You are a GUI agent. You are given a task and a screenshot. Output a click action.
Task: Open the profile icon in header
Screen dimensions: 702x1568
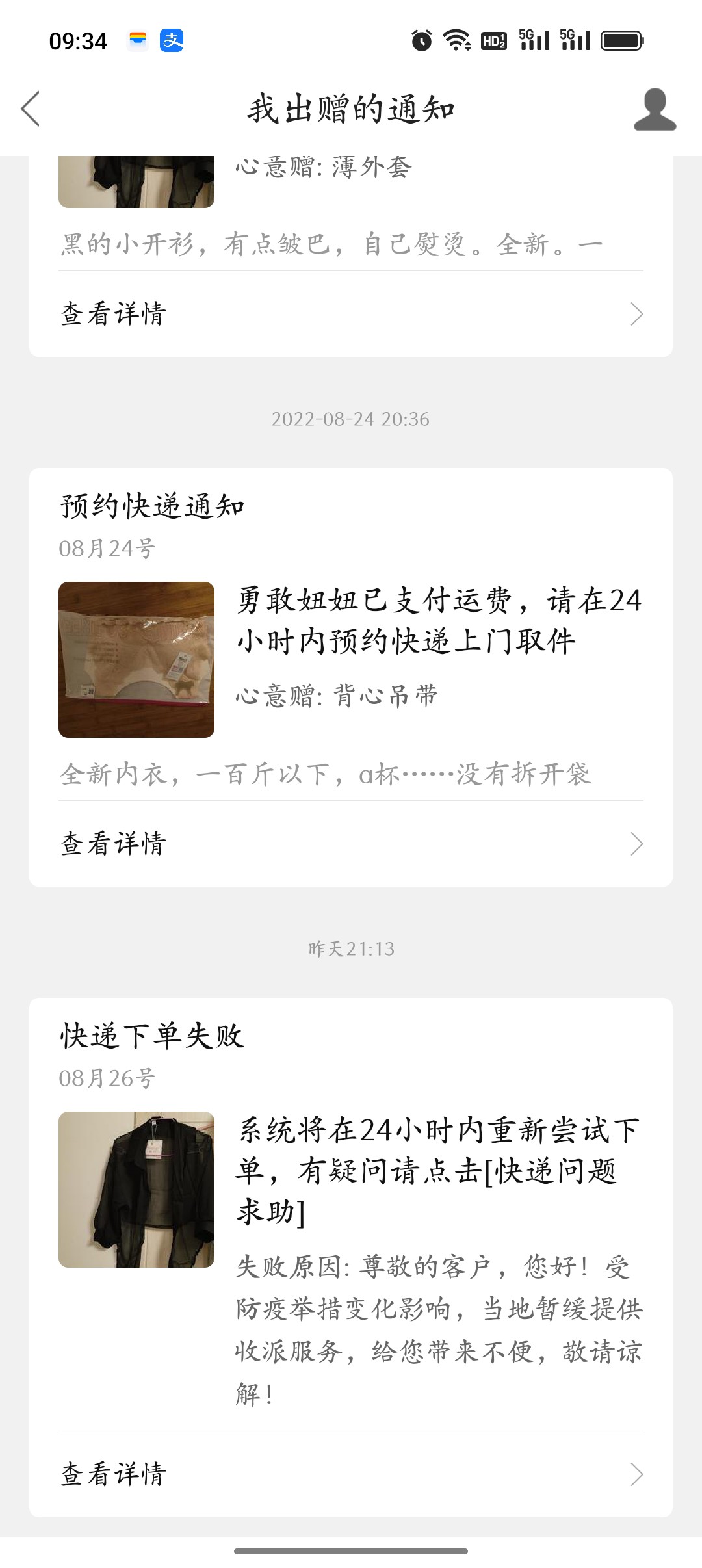click(x=655, y=109)
